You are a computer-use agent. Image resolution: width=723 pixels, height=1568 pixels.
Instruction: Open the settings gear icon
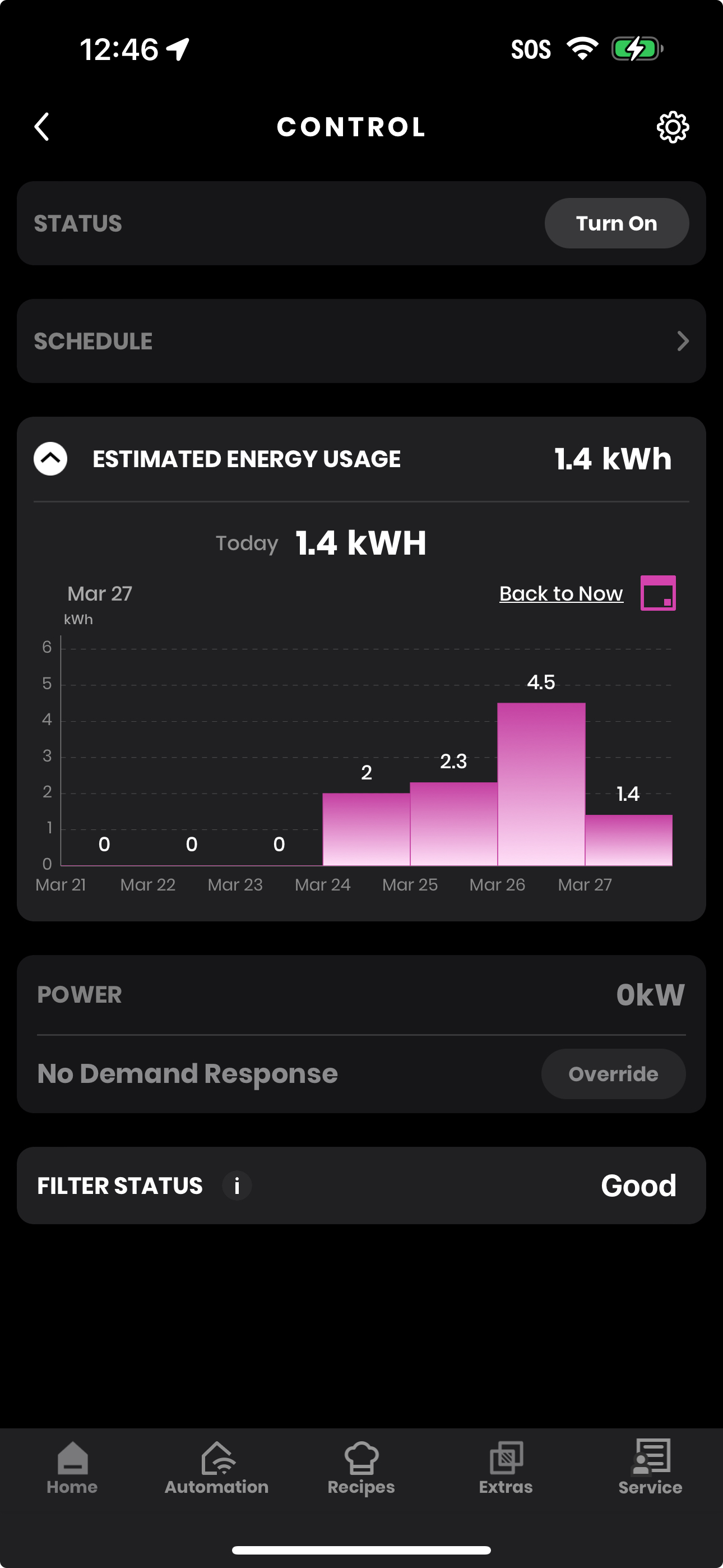673,127
